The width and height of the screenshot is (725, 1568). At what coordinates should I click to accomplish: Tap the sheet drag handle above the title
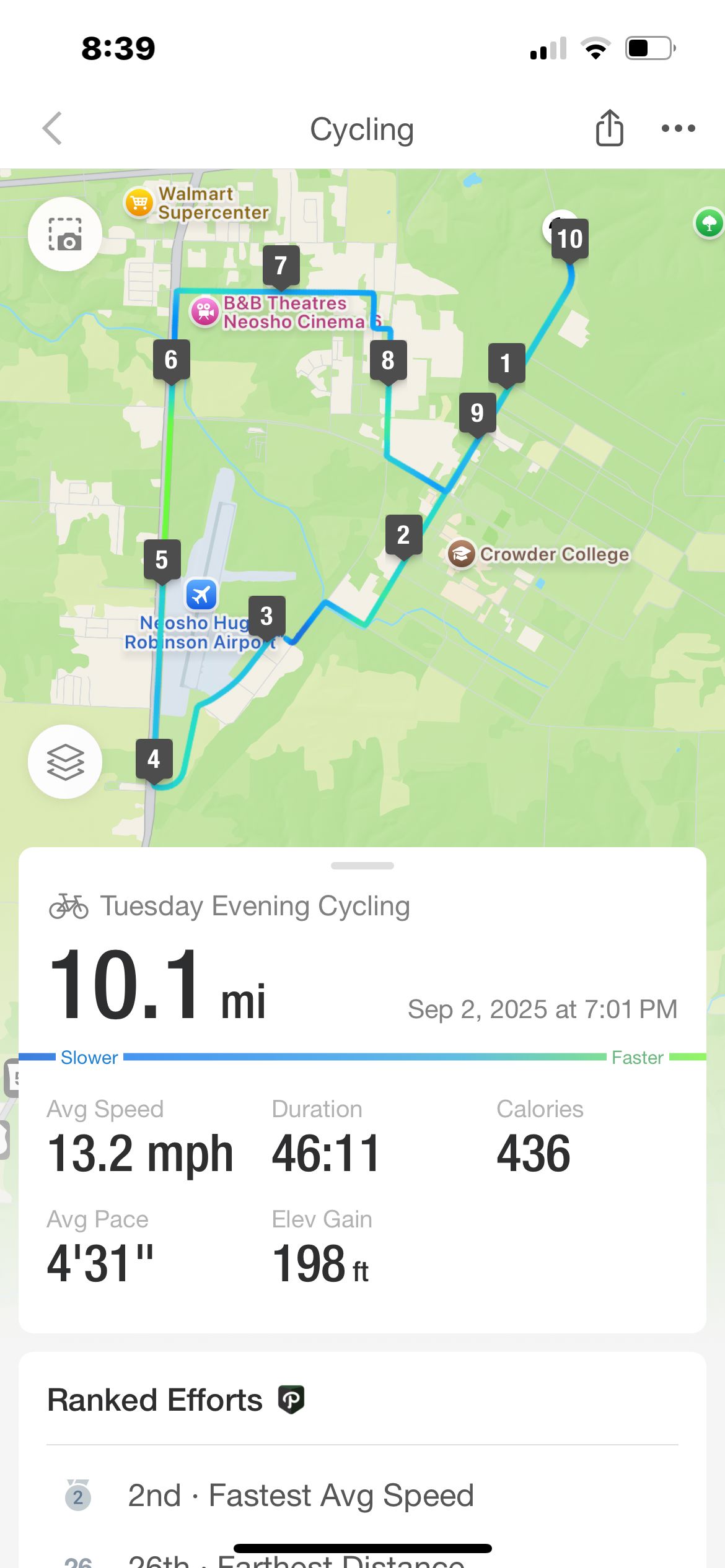362,865
